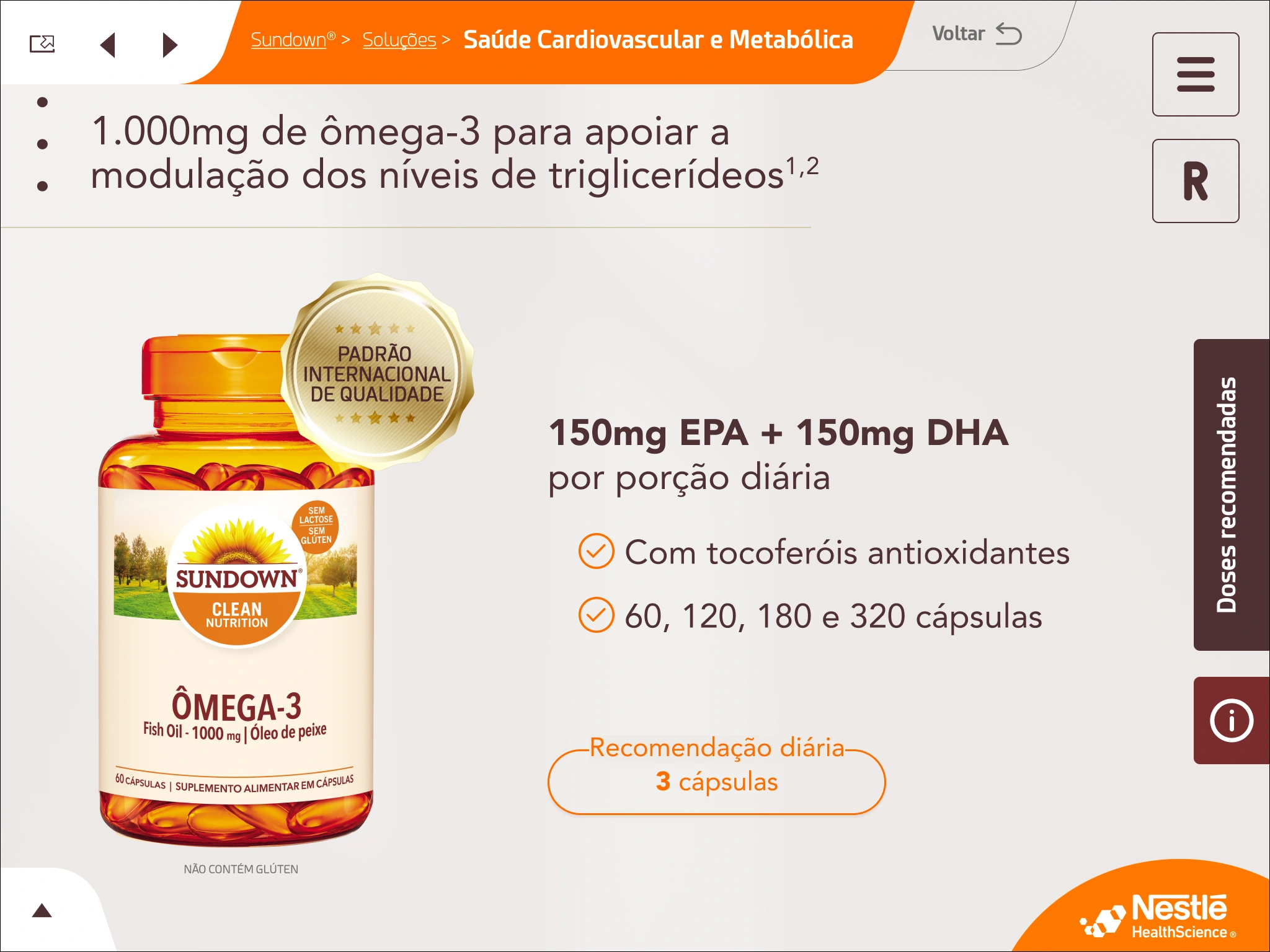The height and width of the screenshot is (952, 1270).
Task: Tap Voltar to go back
Action: click(x=976, y=34)
